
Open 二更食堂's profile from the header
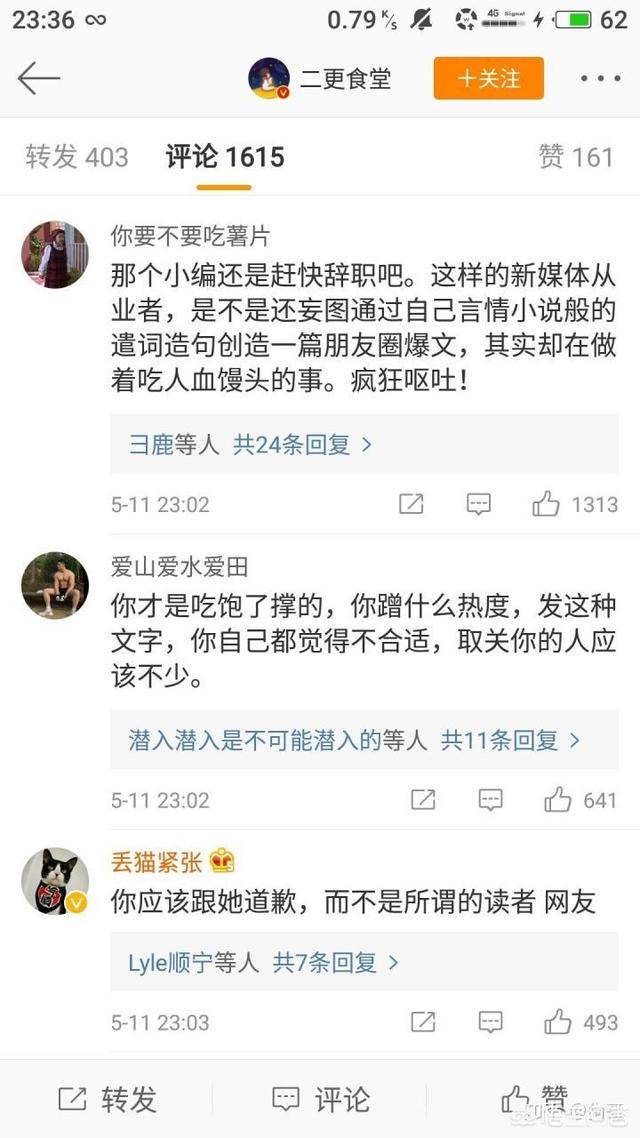tap(320, 78)
